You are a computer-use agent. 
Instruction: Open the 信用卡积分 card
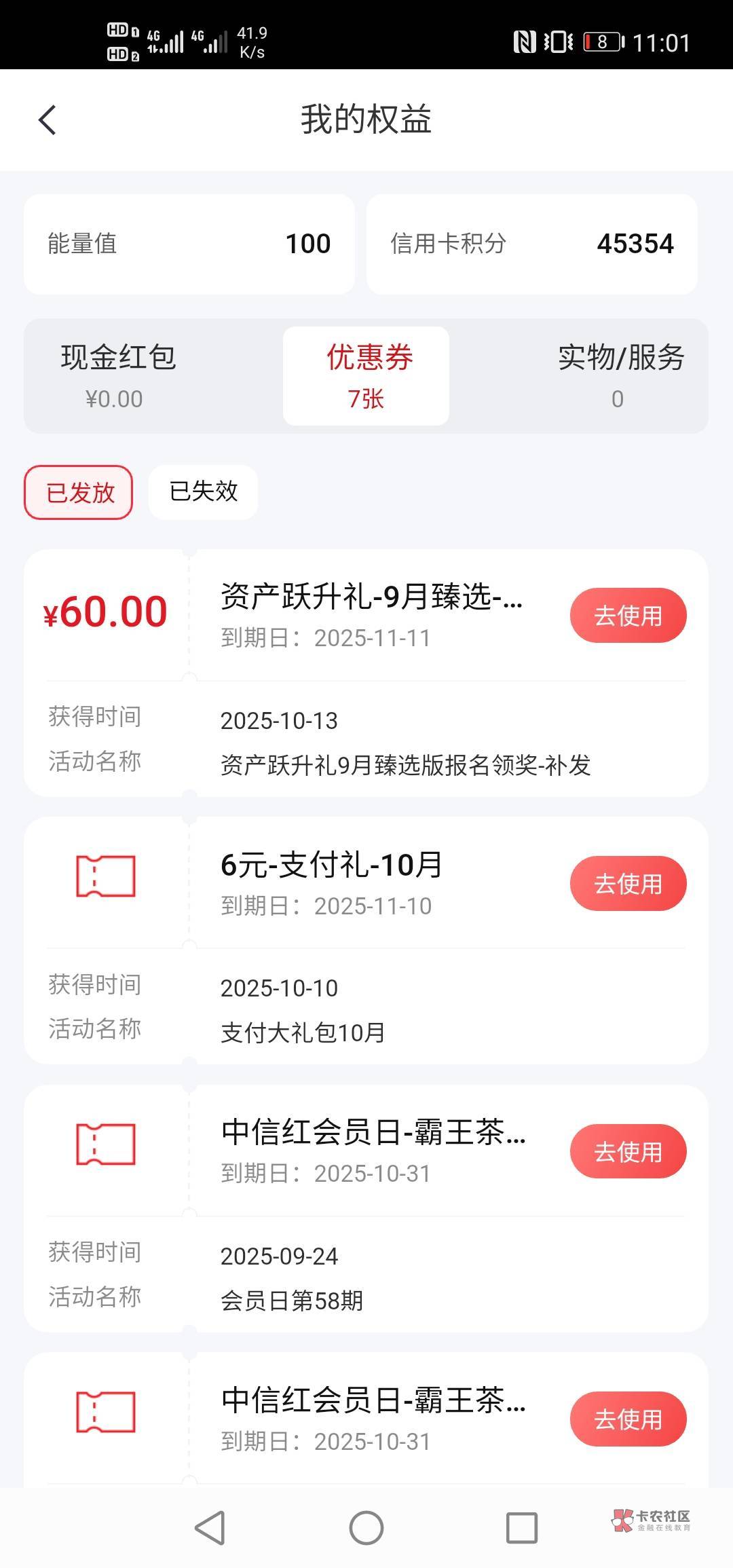[x=532, y=244]
